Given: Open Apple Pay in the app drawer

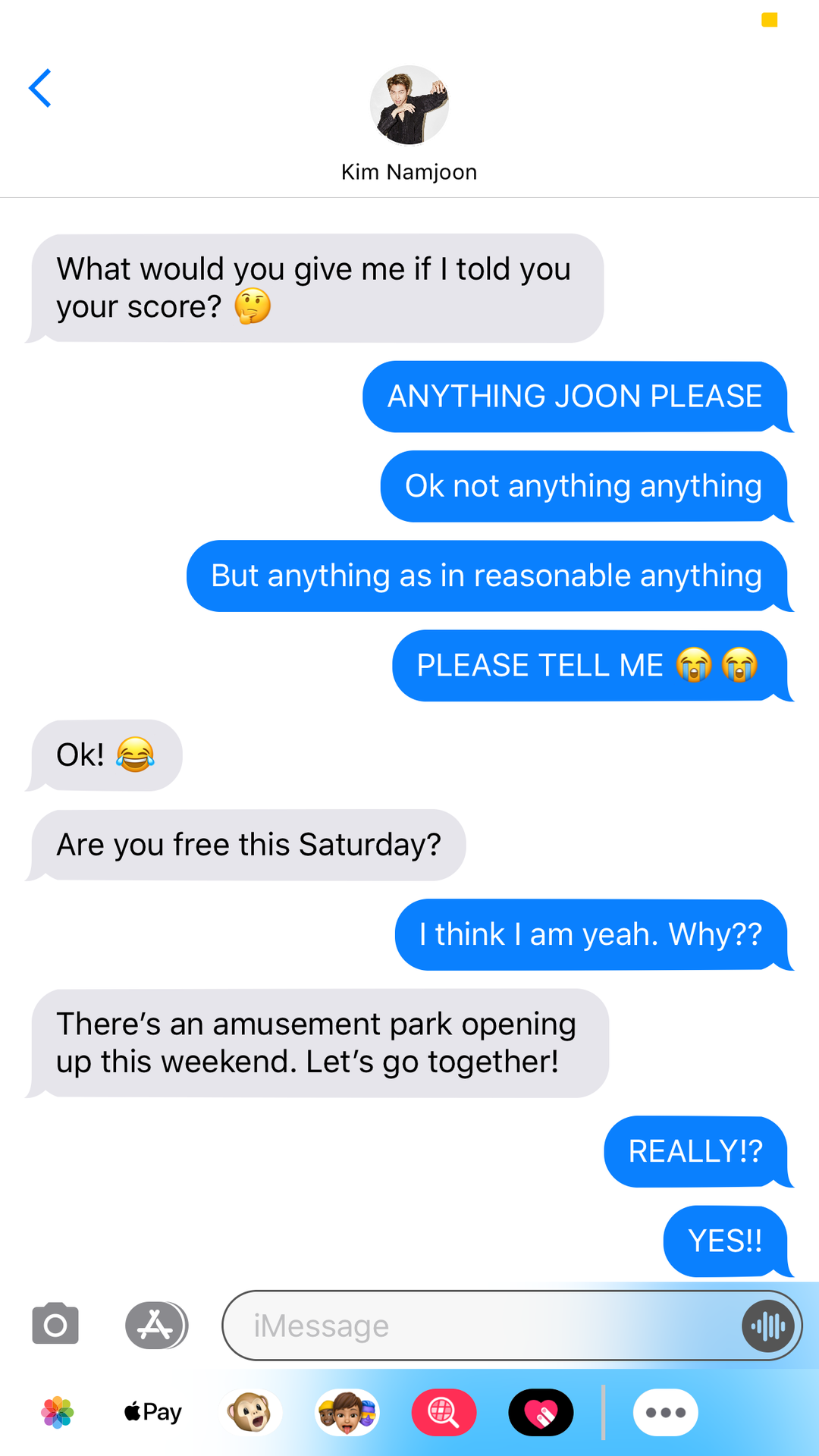Looking at the screenshot, I should 153,1412.
